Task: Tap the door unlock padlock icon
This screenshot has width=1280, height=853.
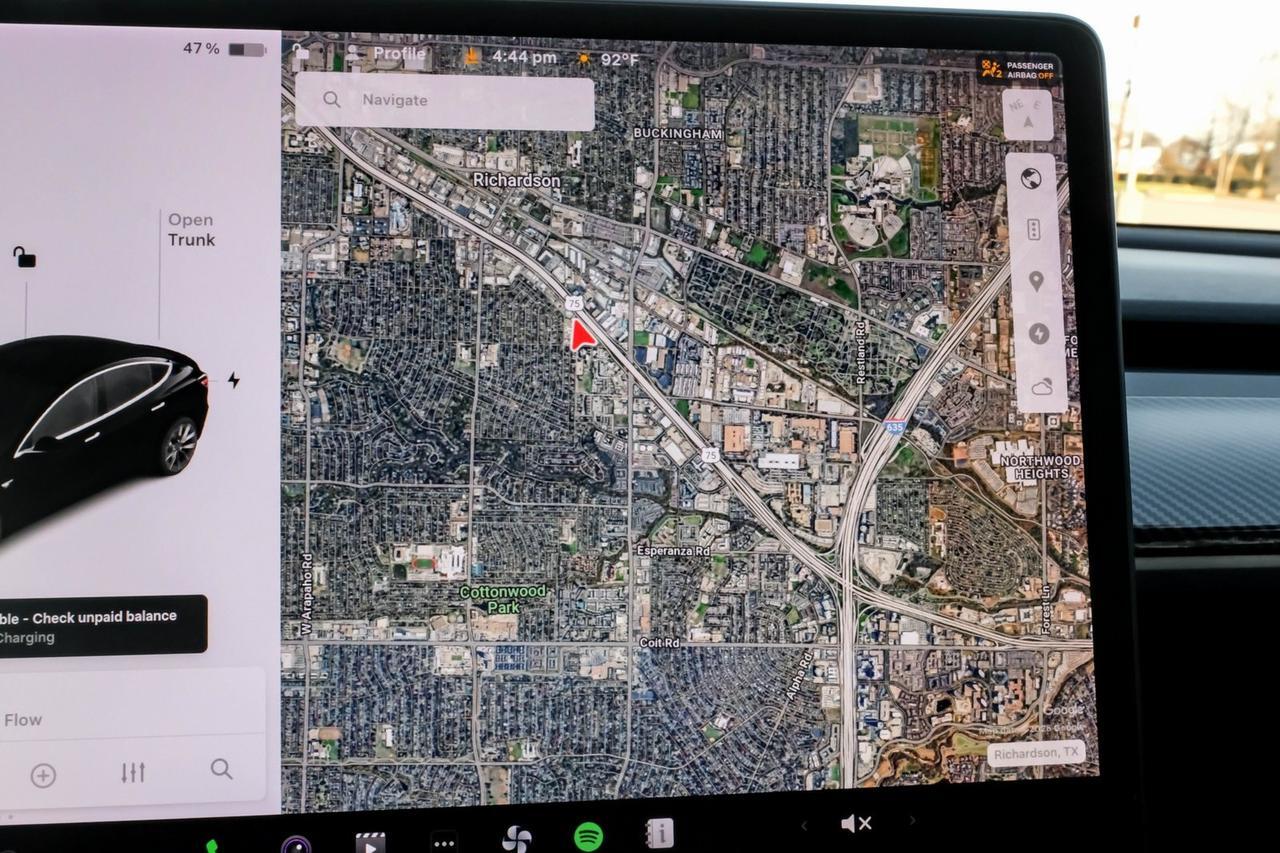Action: (x=25, y=258)
